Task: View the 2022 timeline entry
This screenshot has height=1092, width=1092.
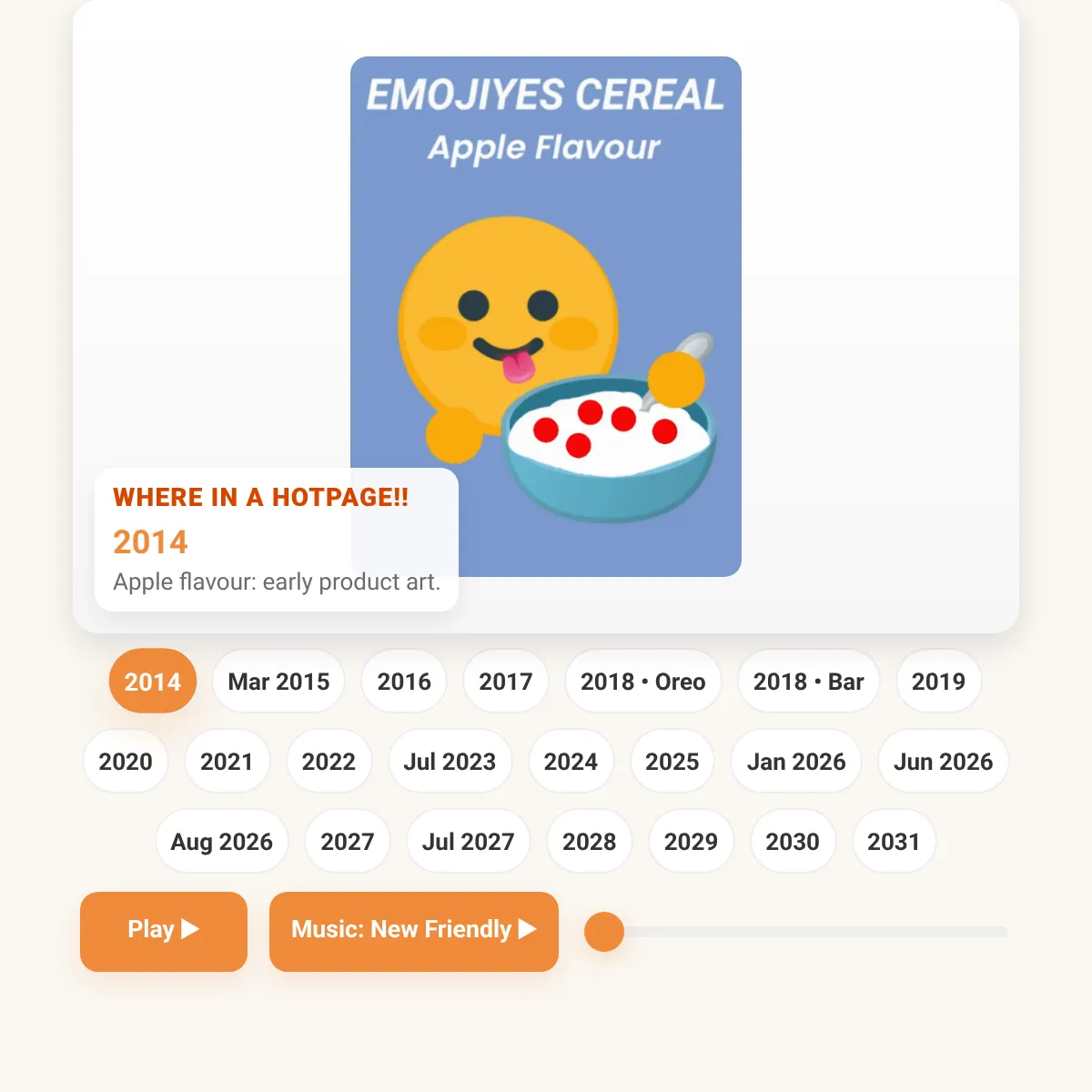Action: click(329, 762)
